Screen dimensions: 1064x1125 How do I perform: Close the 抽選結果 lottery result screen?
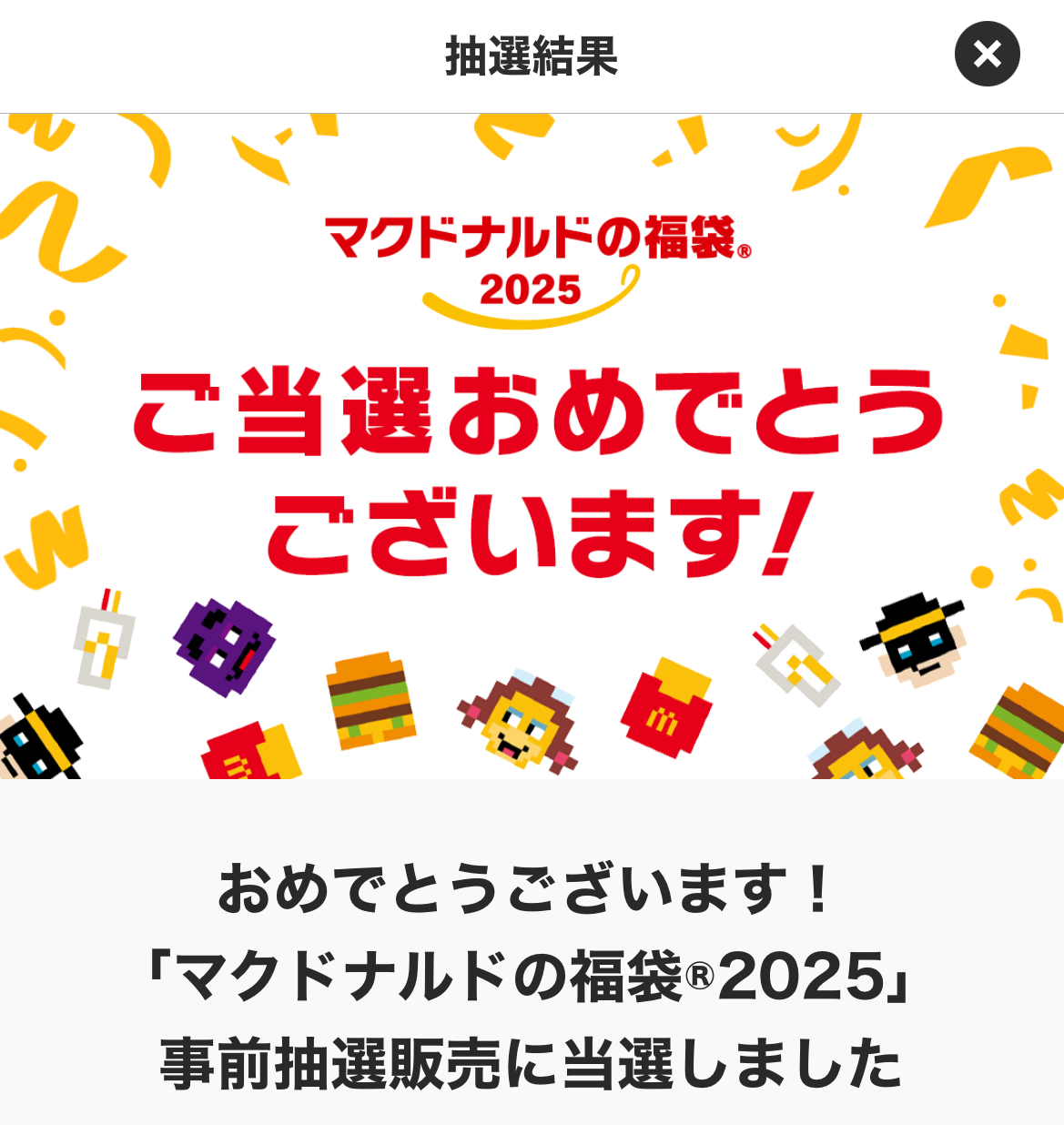point(987,55)
